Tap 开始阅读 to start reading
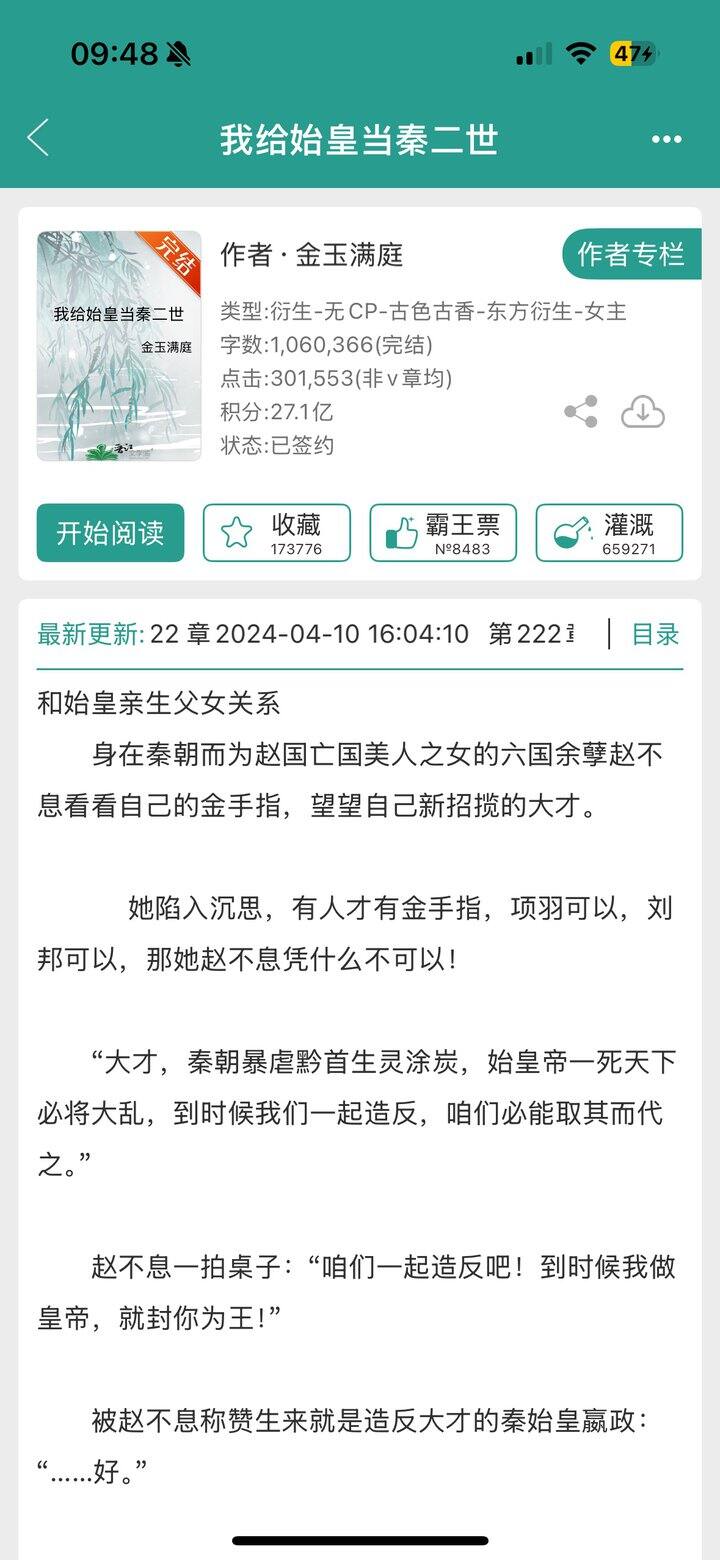Screen dimensions: 720x1560 coord(110,533)
